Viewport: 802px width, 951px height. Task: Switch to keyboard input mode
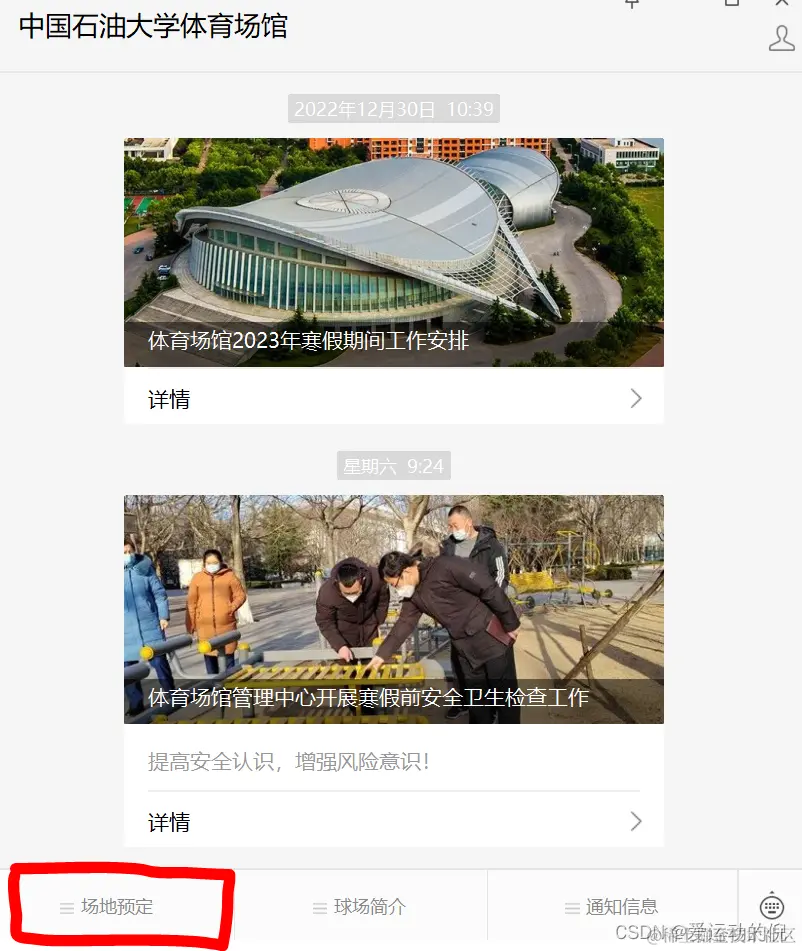tap(771, 906)
